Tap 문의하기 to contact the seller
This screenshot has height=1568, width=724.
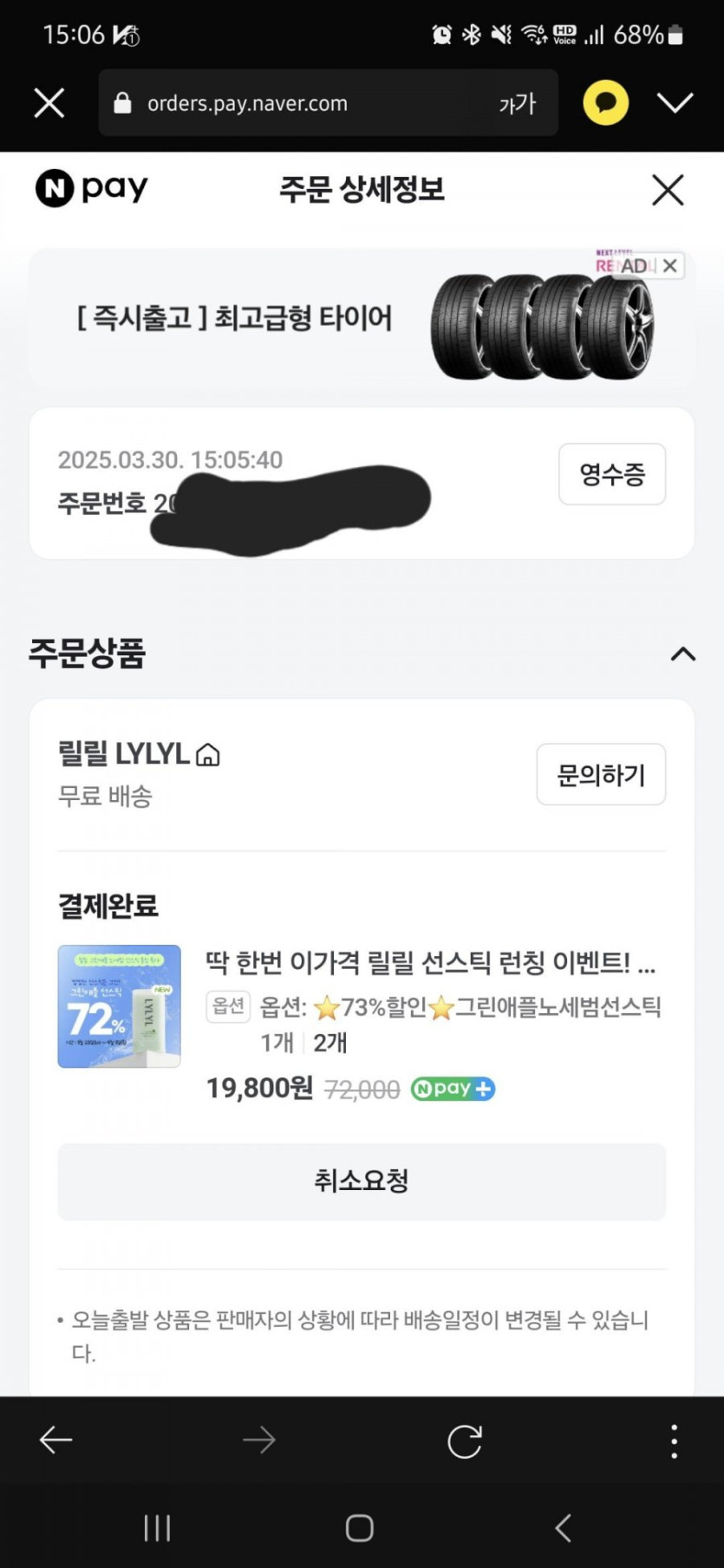(x=601, y=774)
